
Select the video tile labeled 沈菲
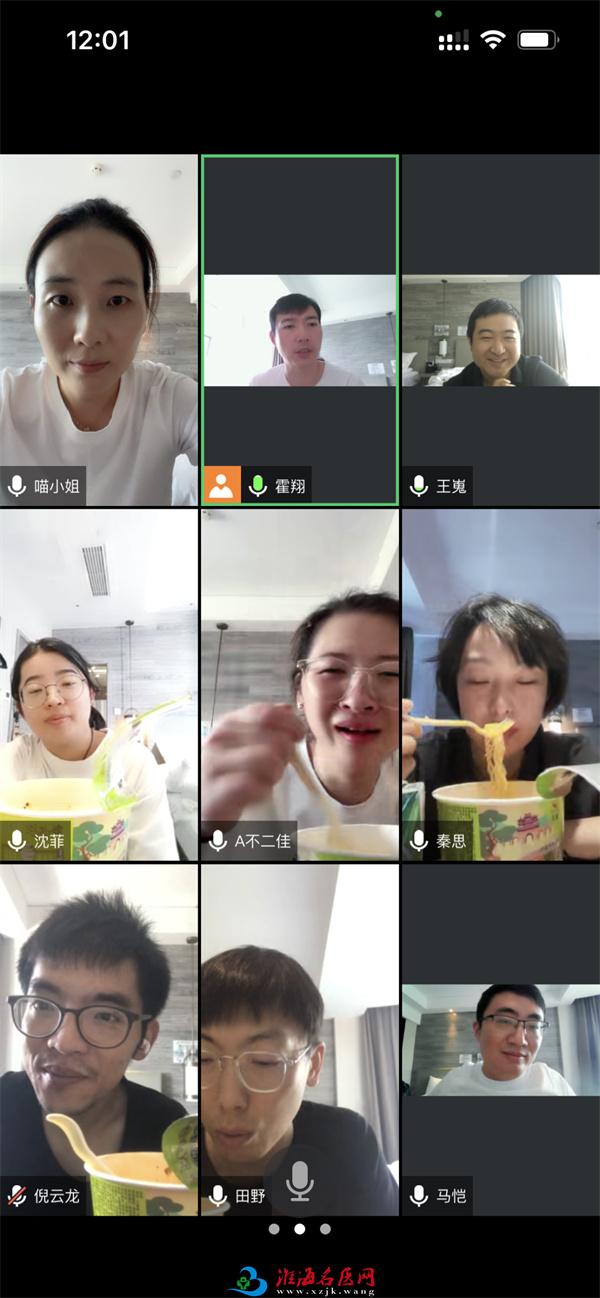click(x=99, y=685)
